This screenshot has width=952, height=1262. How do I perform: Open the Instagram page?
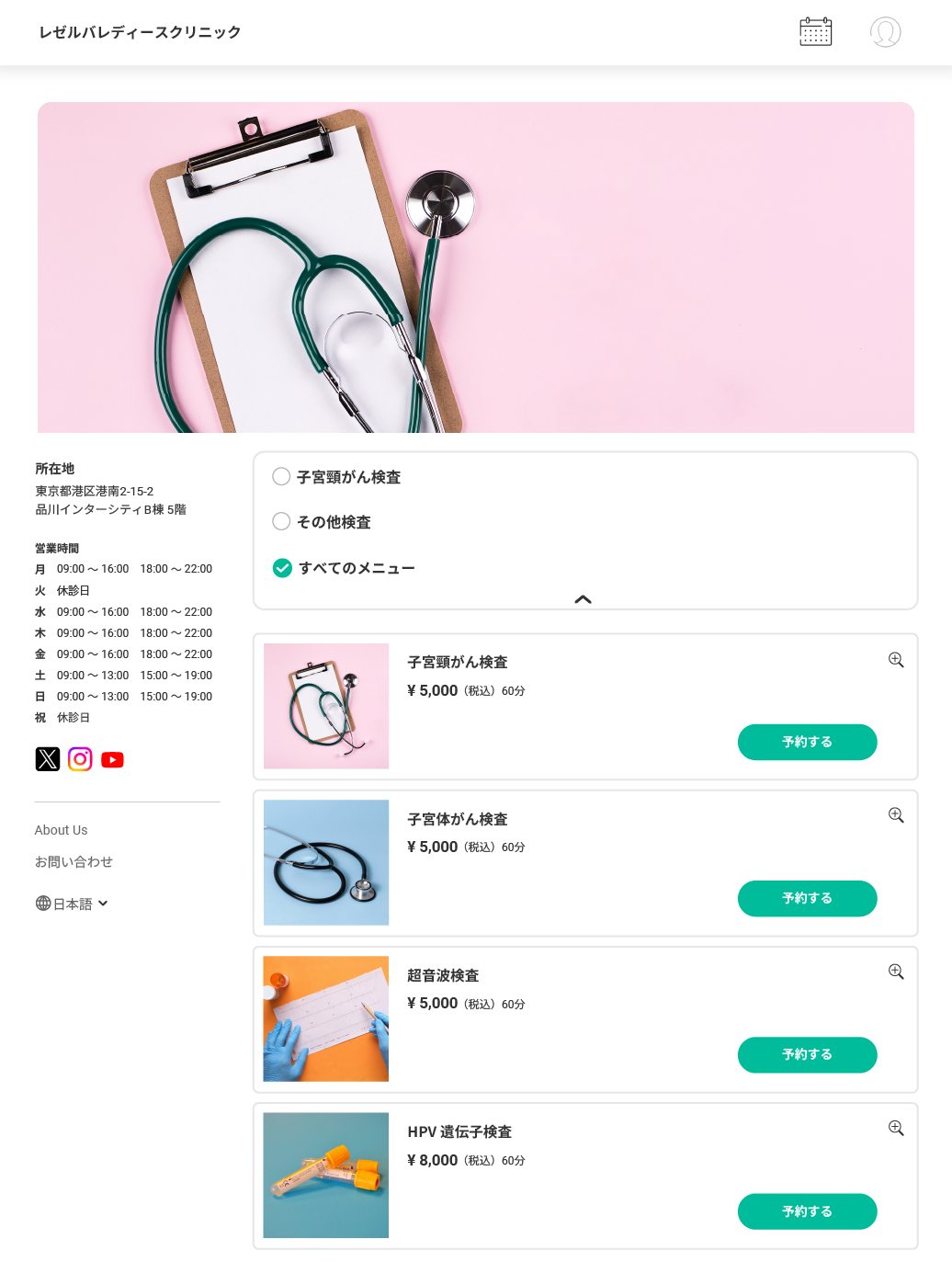pyautogui.click(x=80, y=759)
